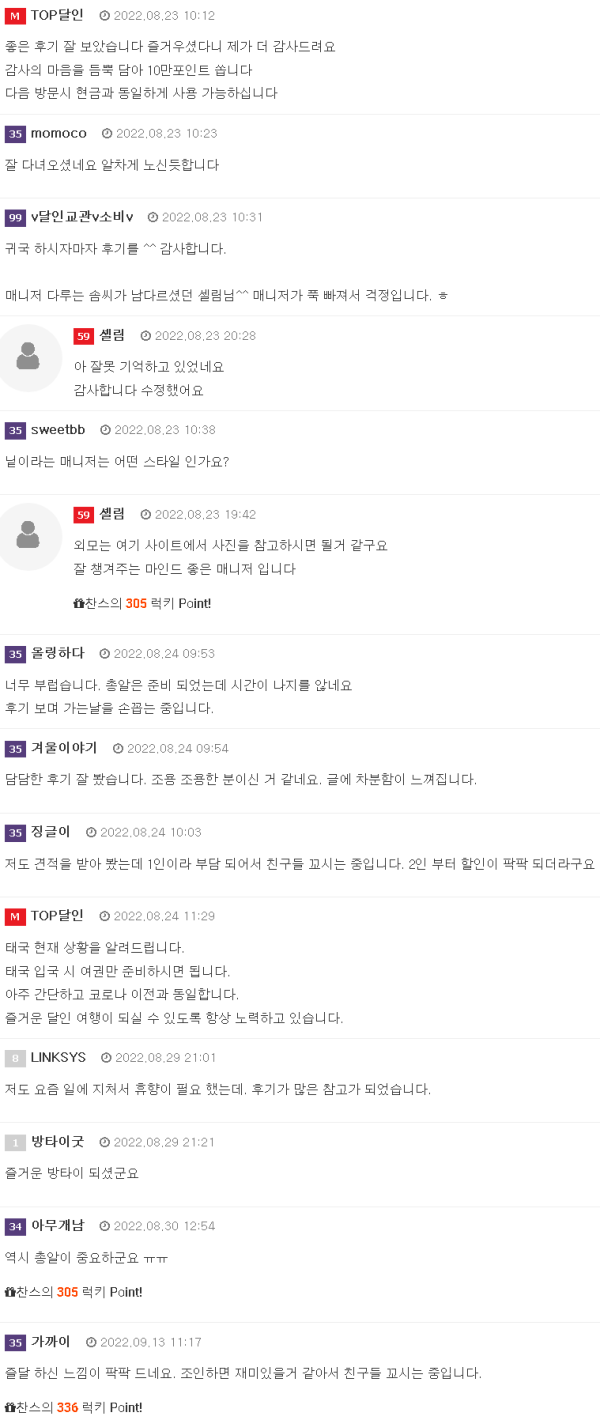This screenshot has height=1420, width=600.
Task: Tap 셀림's avatar on 20:28 reply
Action: [29, 357]
